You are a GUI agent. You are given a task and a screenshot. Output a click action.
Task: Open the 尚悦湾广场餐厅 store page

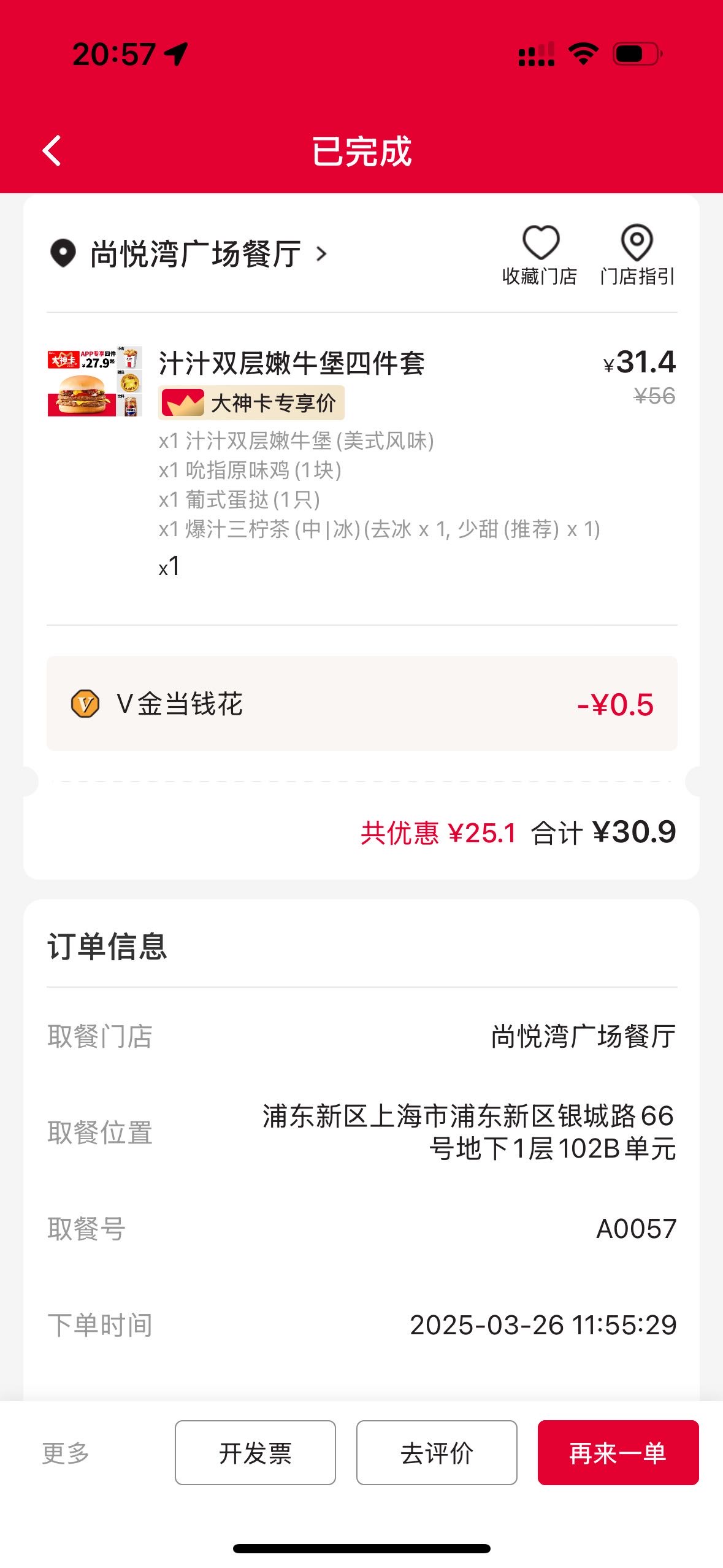[190, 254]
